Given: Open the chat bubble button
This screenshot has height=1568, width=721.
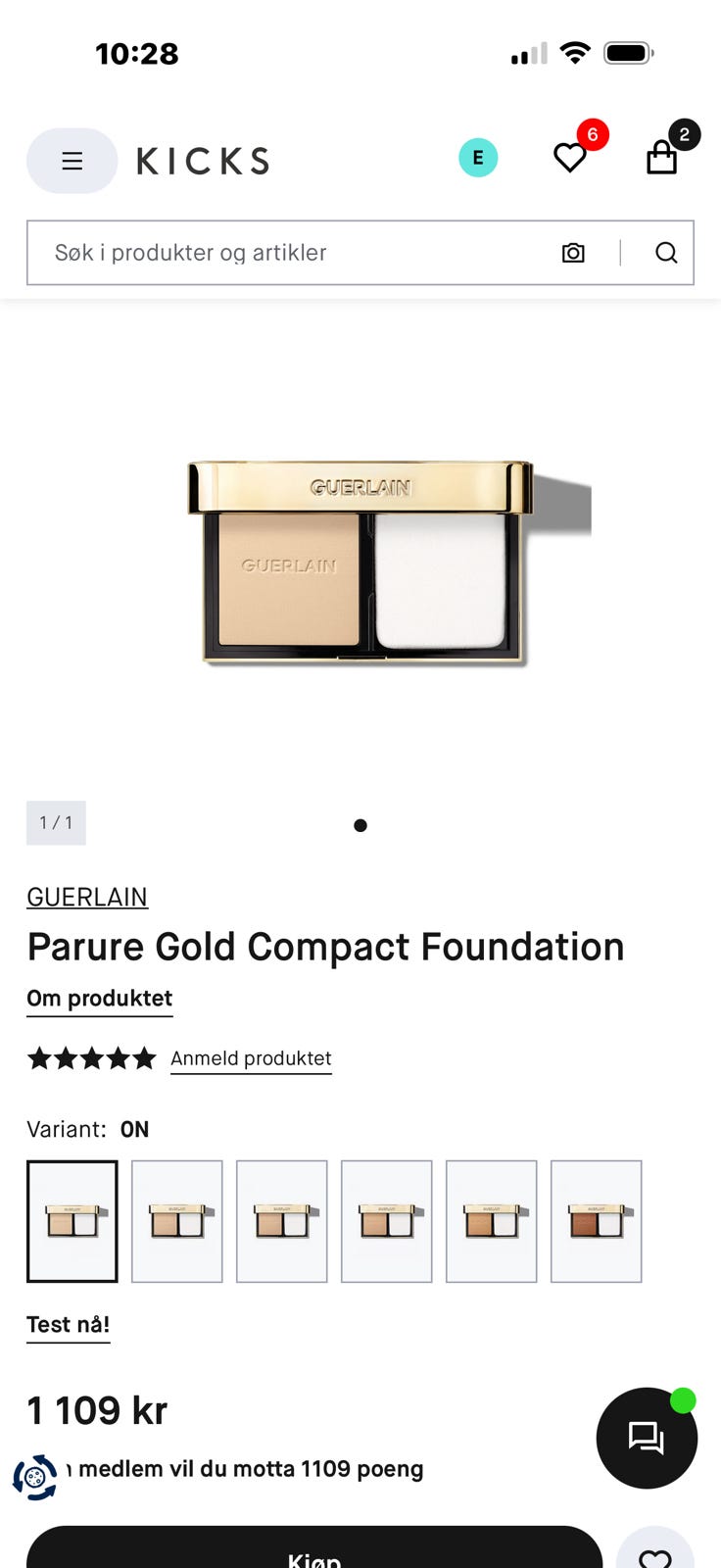Looking at the screenshot, I should click(x=647, y=1438).
